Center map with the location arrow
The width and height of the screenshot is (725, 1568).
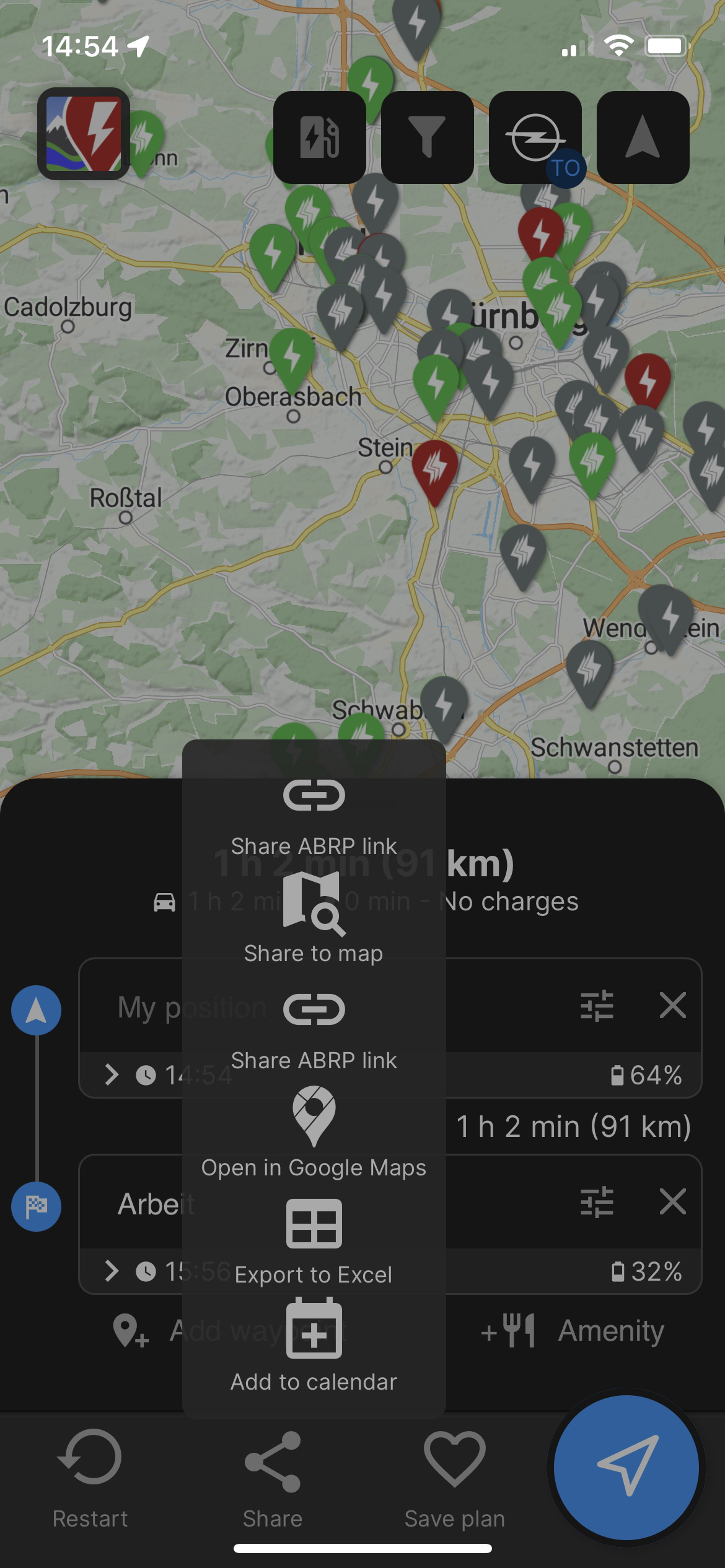click(x=643, y=137)
